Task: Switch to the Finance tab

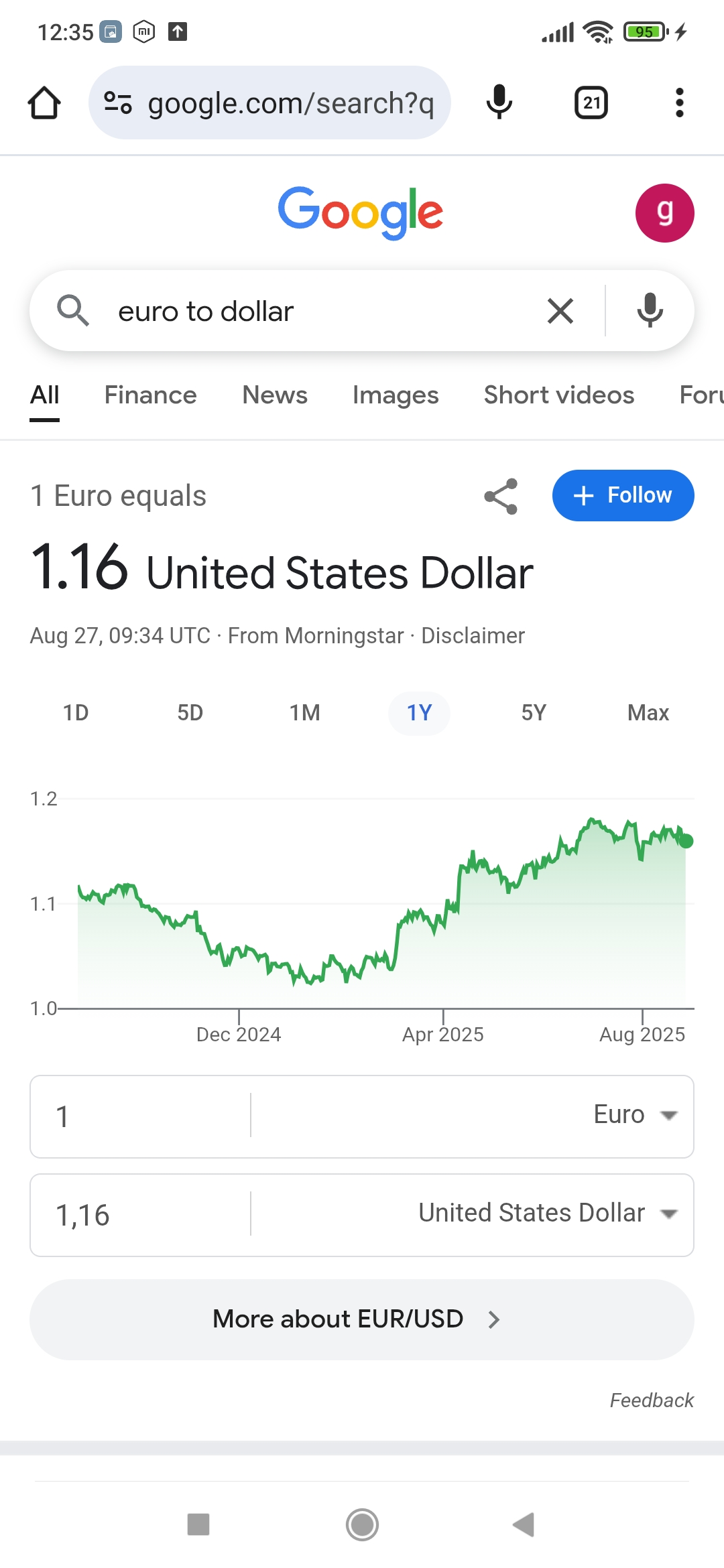Action: (x=151, y=395)
